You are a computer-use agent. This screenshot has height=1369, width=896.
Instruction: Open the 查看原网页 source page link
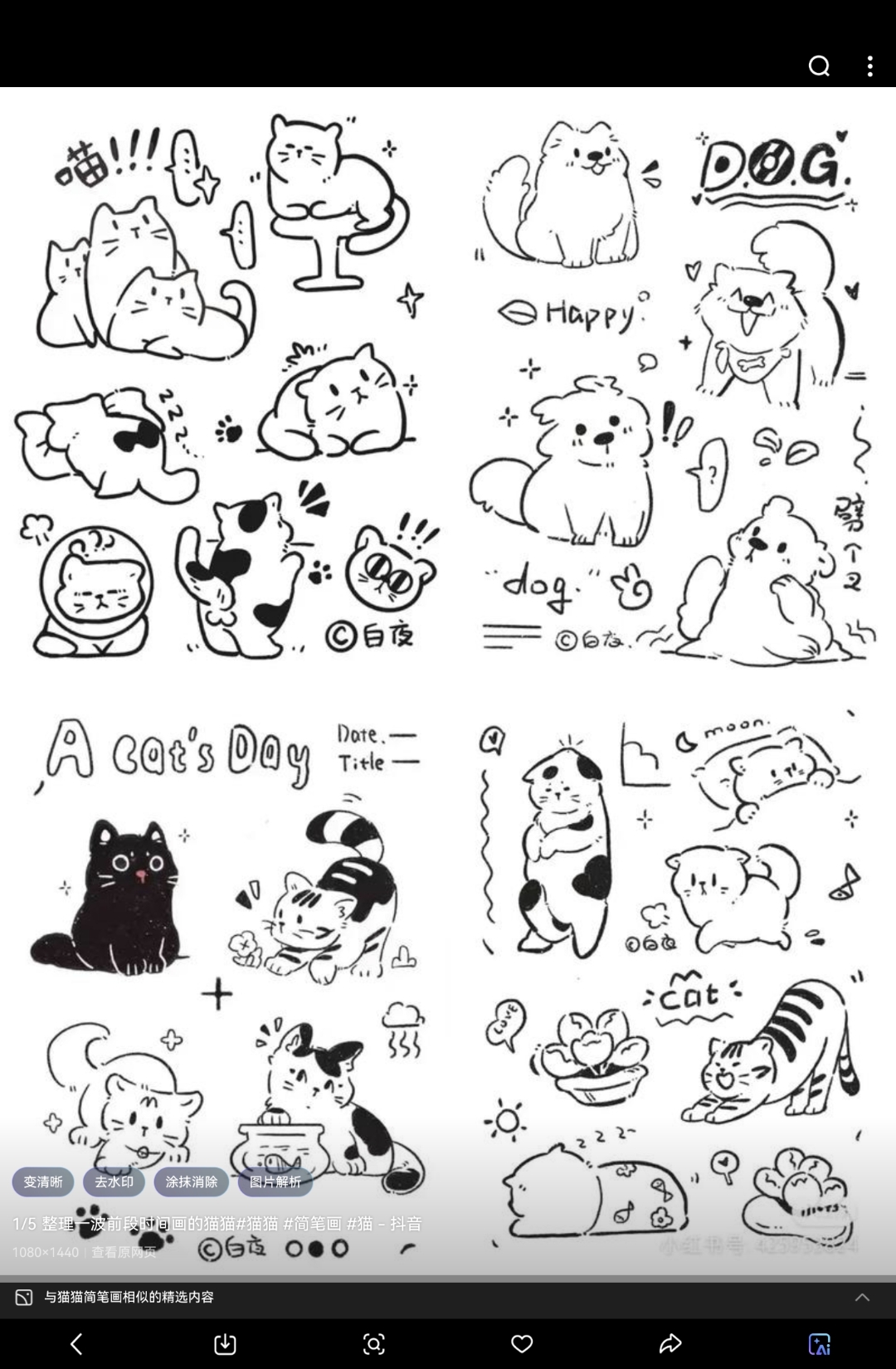point(124,1252)
